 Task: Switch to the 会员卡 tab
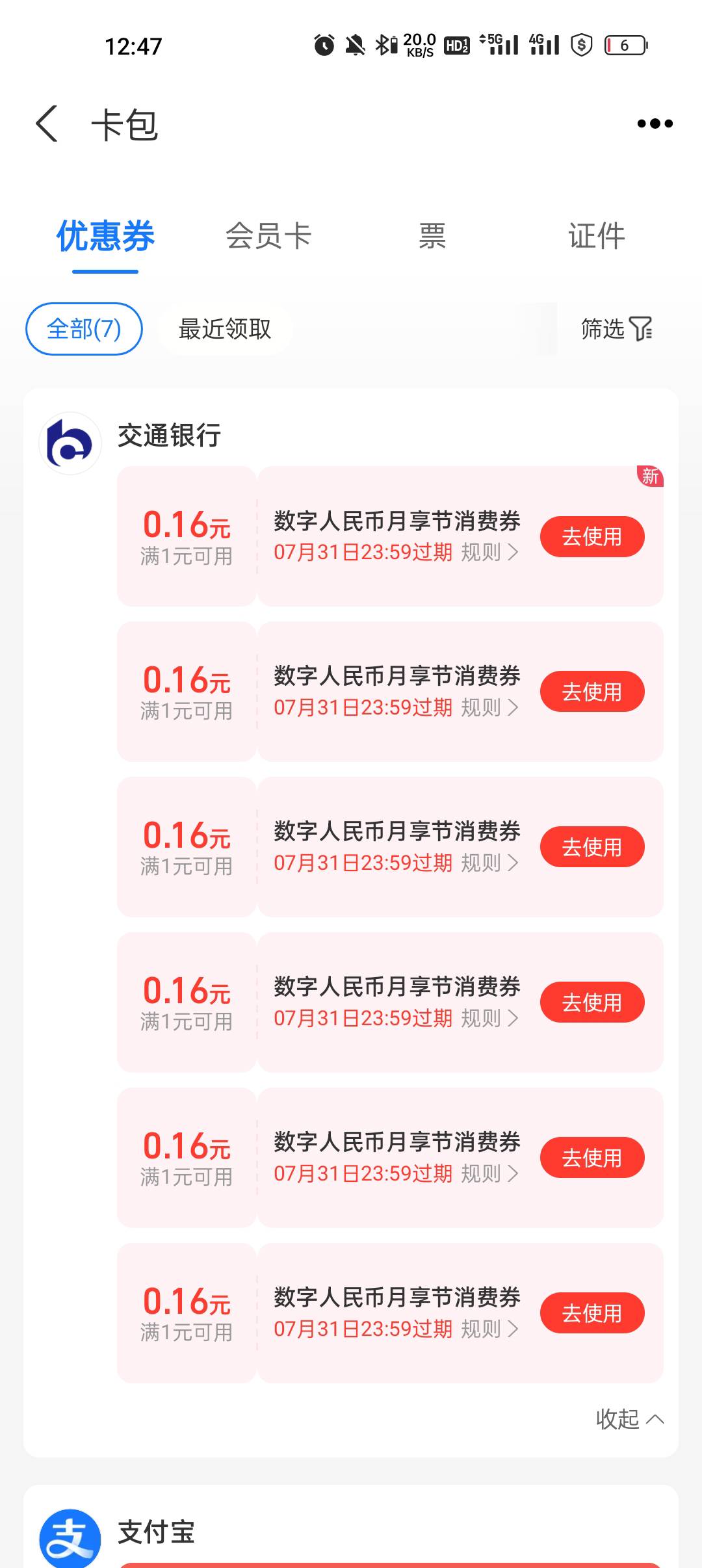268,235
